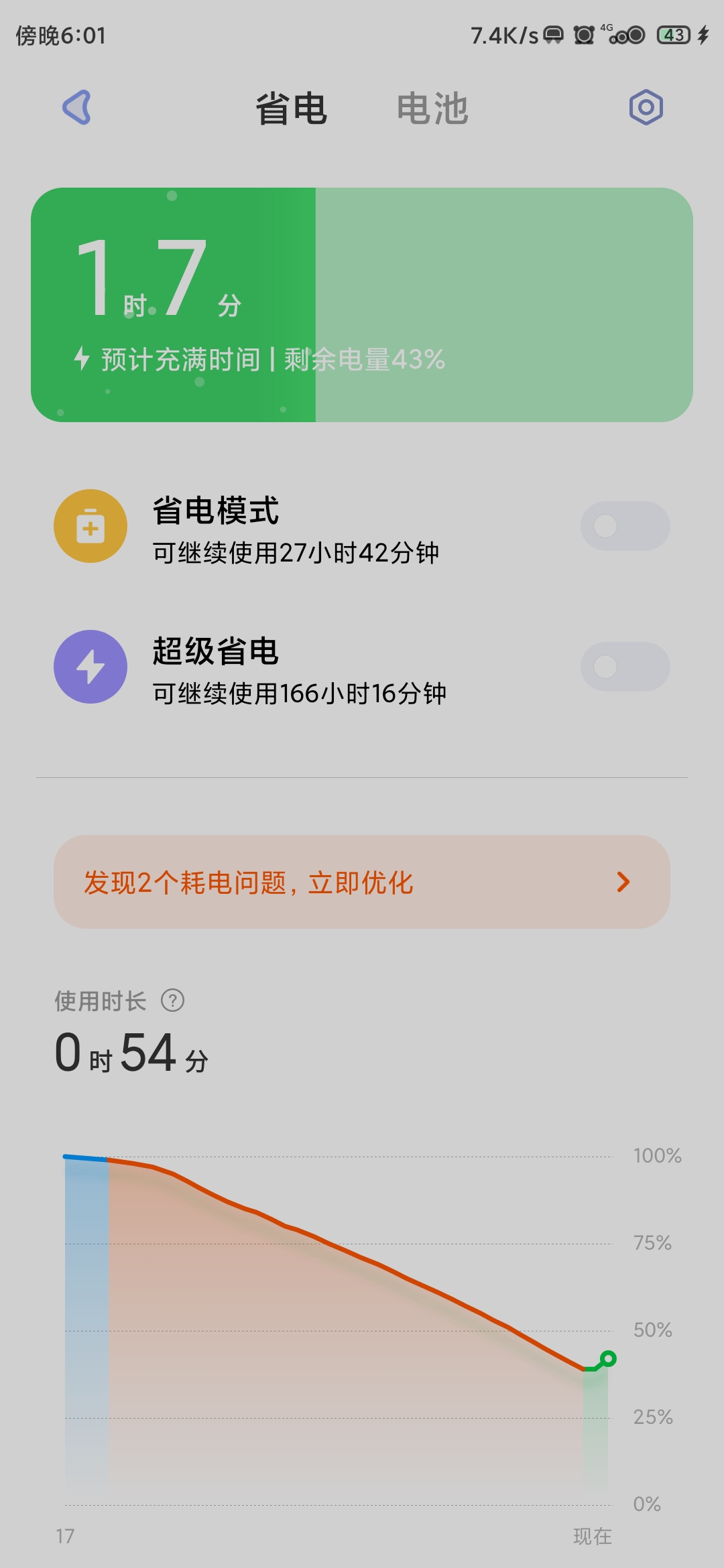Open 发现2个耗电问题，立即优化 banner

coord(362,882)
